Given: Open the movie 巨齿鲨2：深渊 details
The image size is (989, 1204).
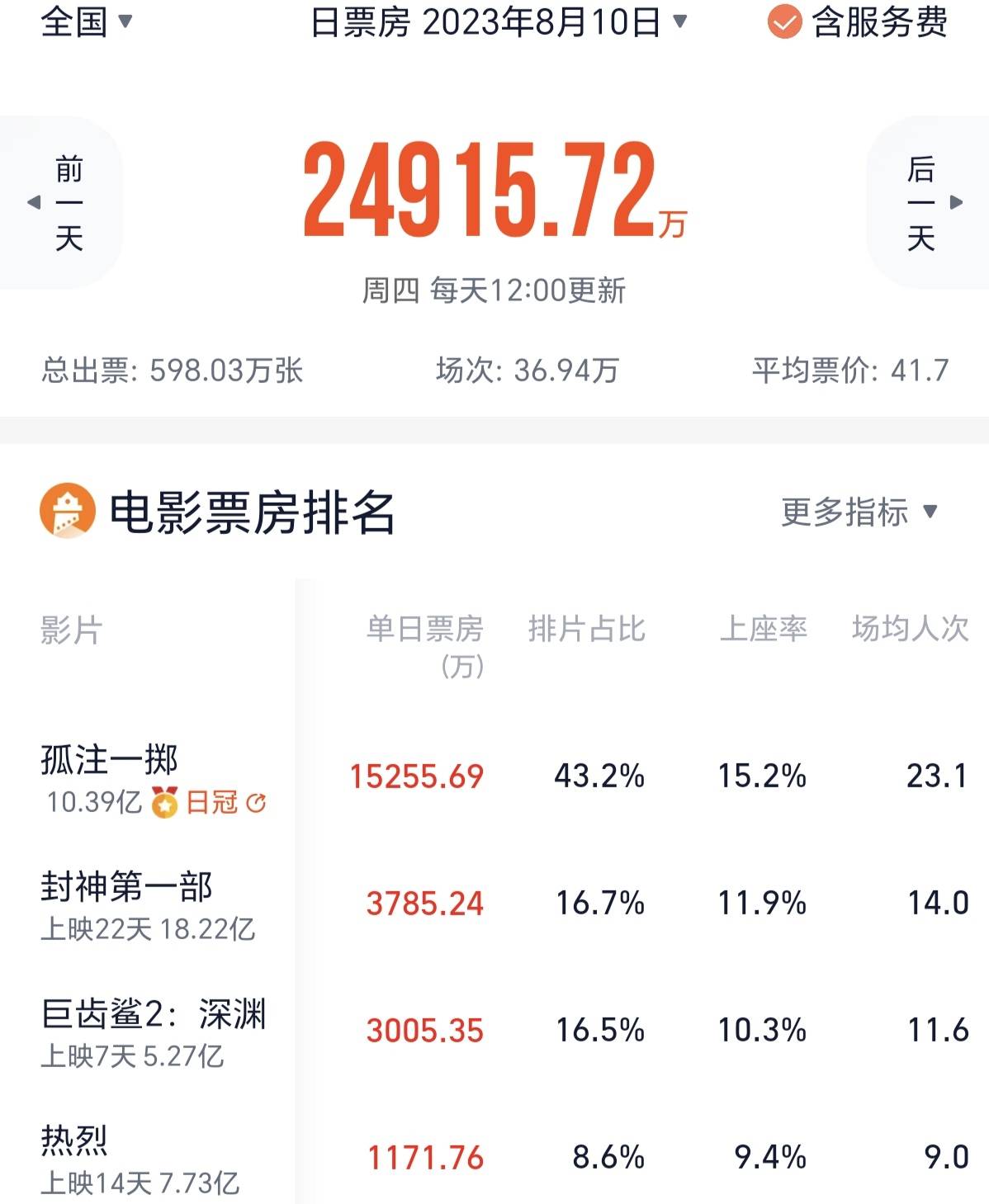Looking at the screenshot, I should click(x=154, y=1014).
